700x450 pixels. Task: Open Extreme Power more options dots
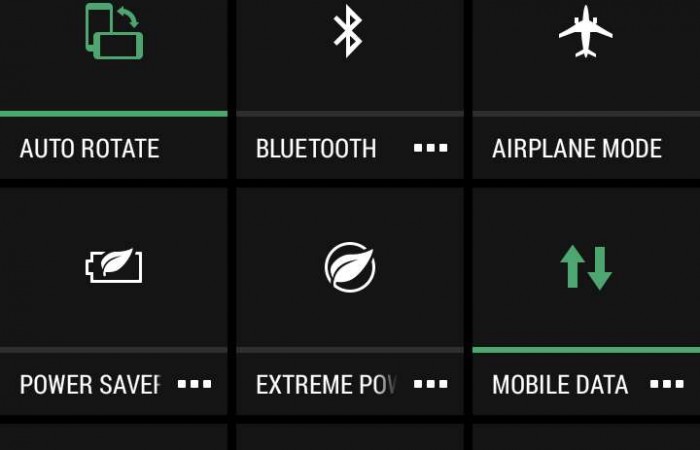431,384
